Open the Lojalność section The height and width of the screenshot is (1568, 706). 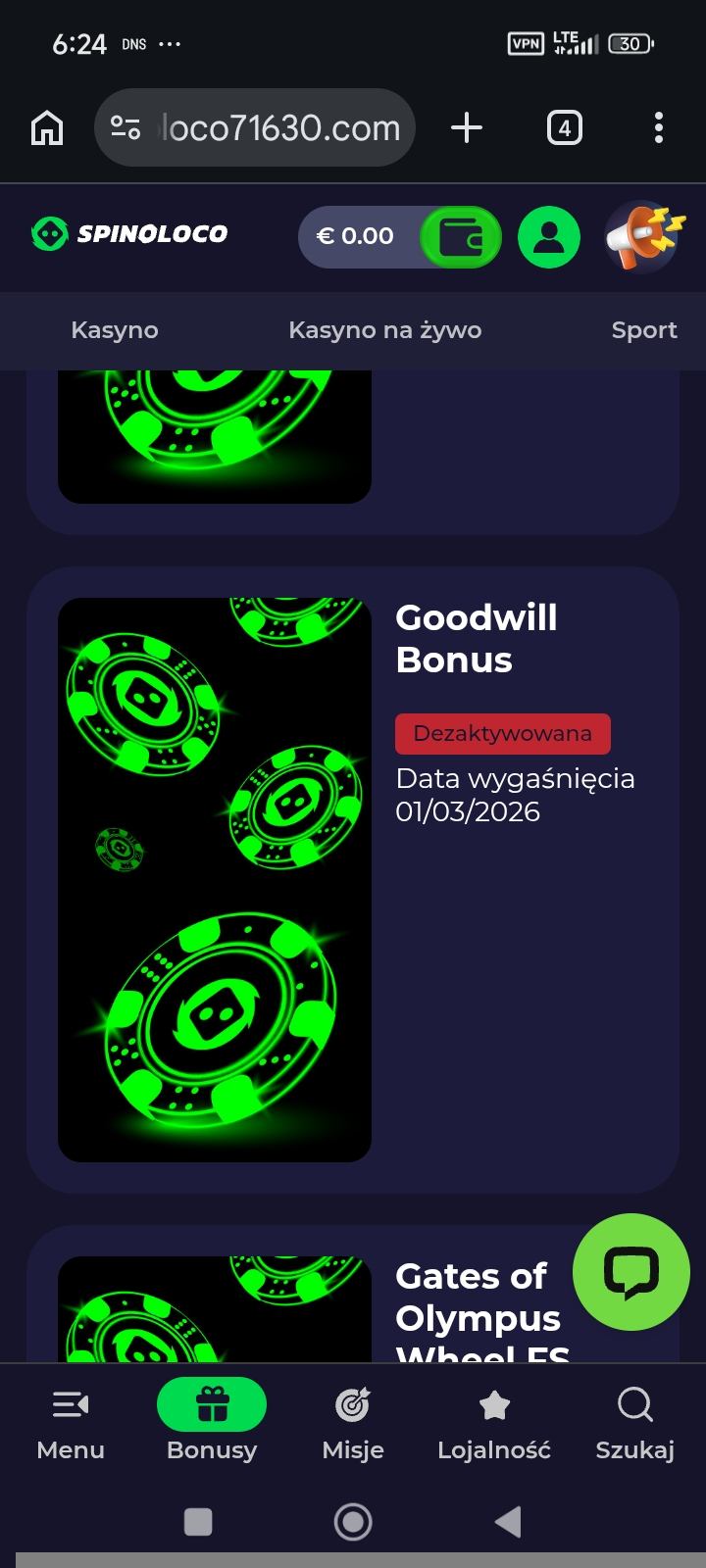tap(494, 1424)
